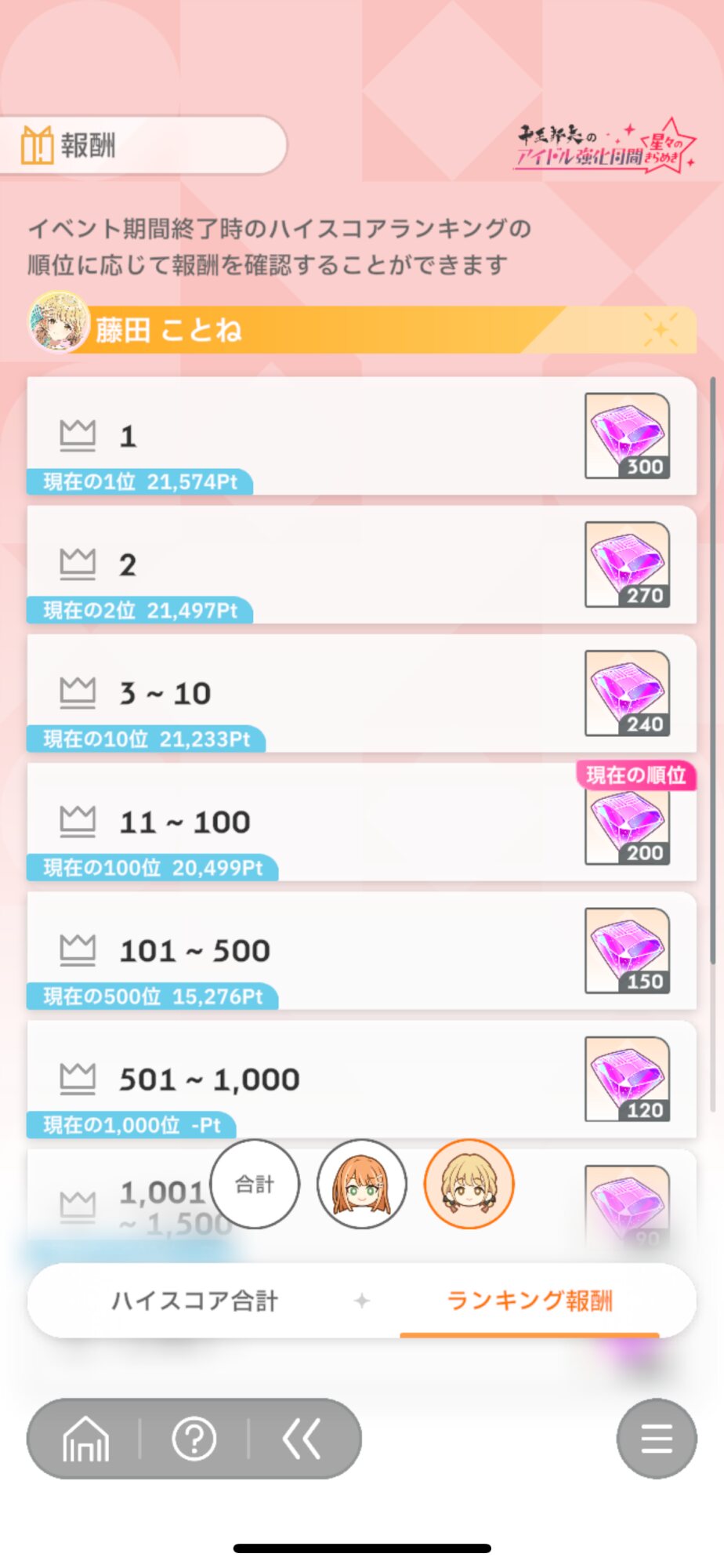
Task: Open the help question mark
Action: (194, 1439)
